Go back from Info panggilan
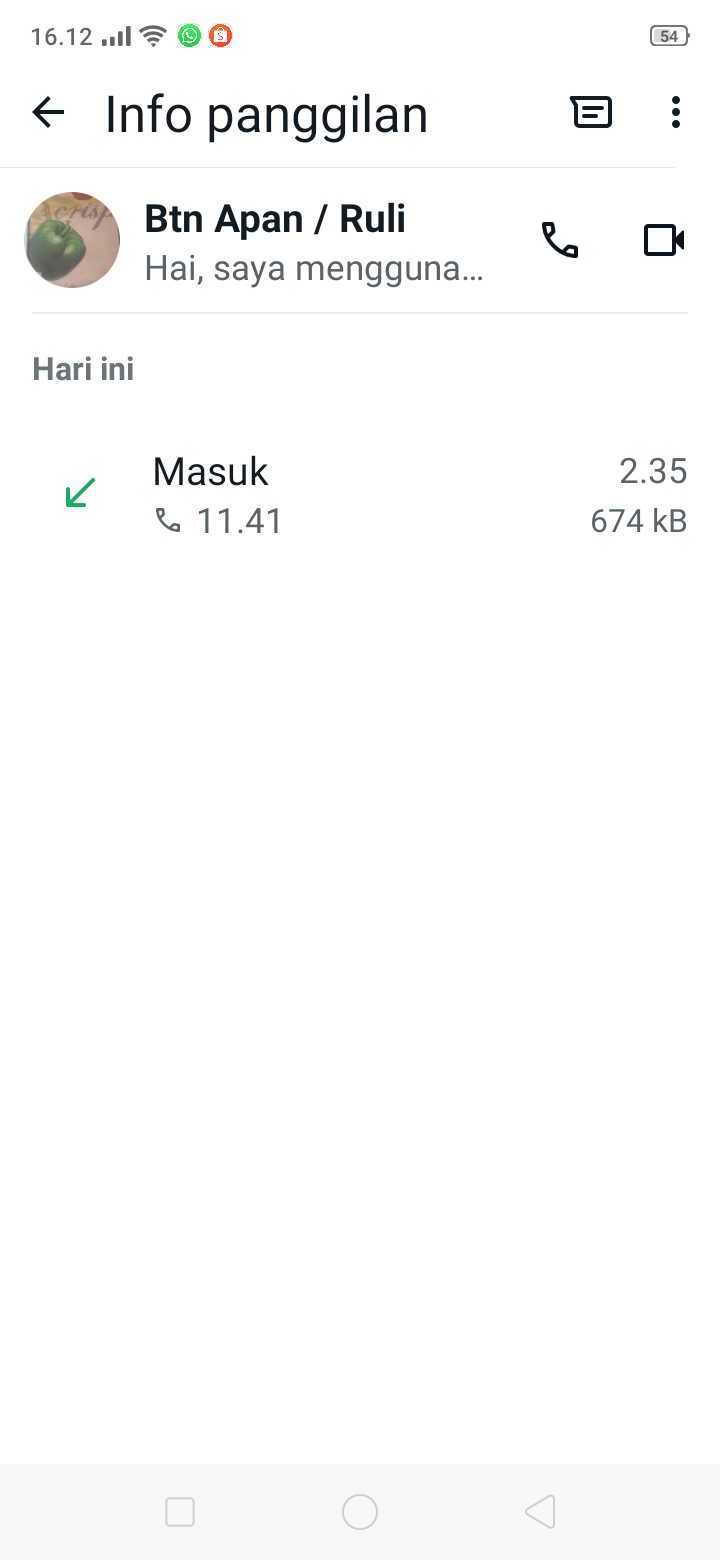This screenshot has height=1560, width=720. pos(48,113)
